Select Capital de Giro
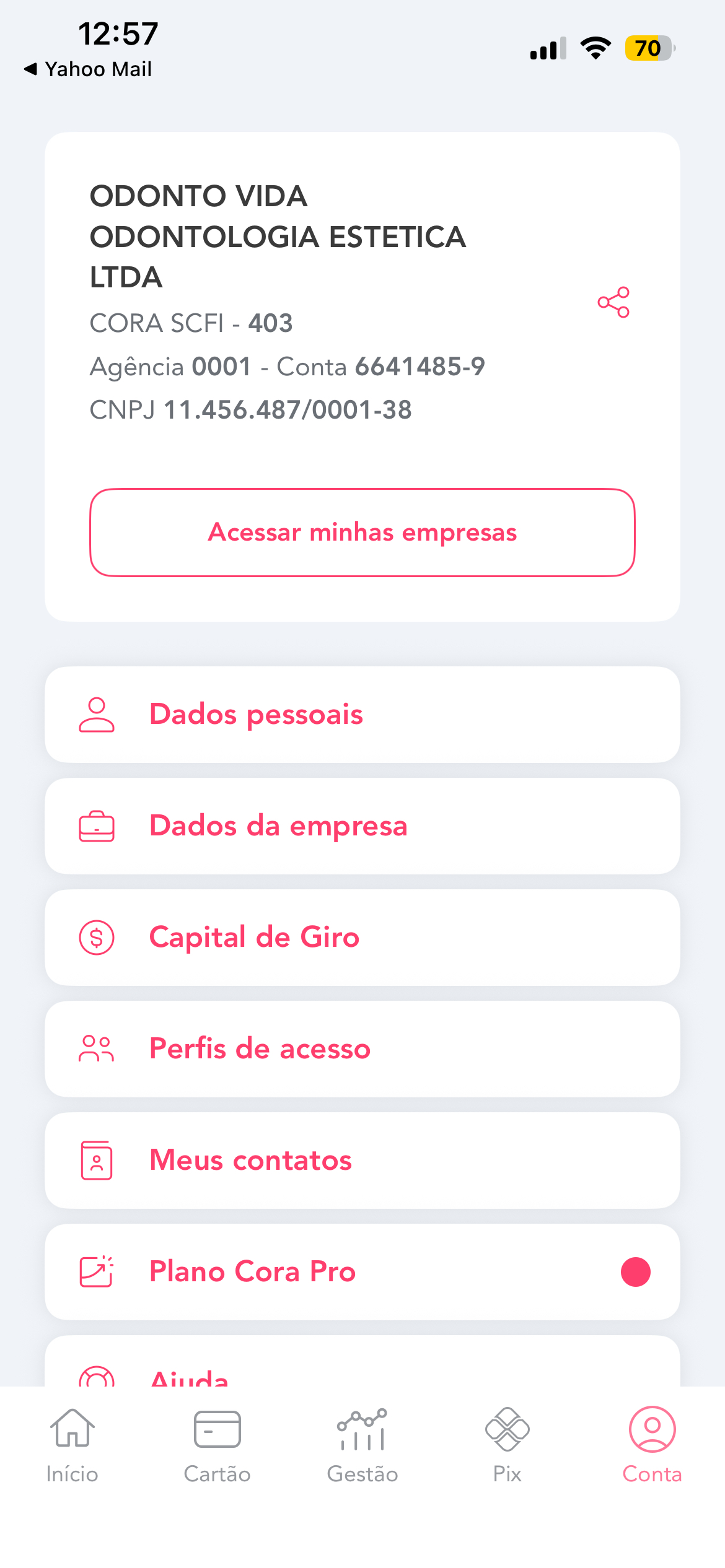Viewport: 725px width, 1568px height. tap(362, 938)
